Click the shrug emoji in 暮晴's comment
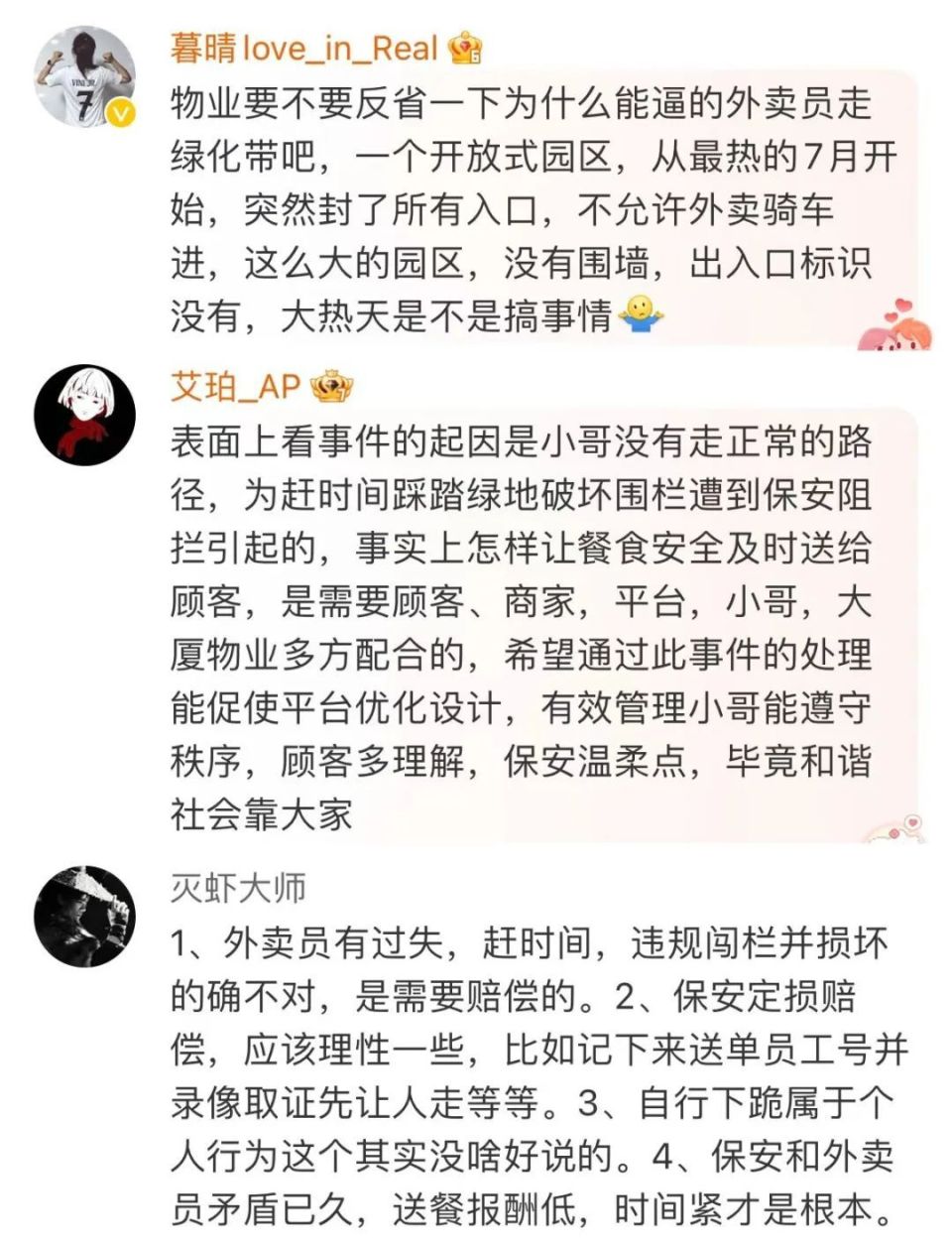This screenshot has width=952, height=1243. pyautogui.click(x=645, y=313)
